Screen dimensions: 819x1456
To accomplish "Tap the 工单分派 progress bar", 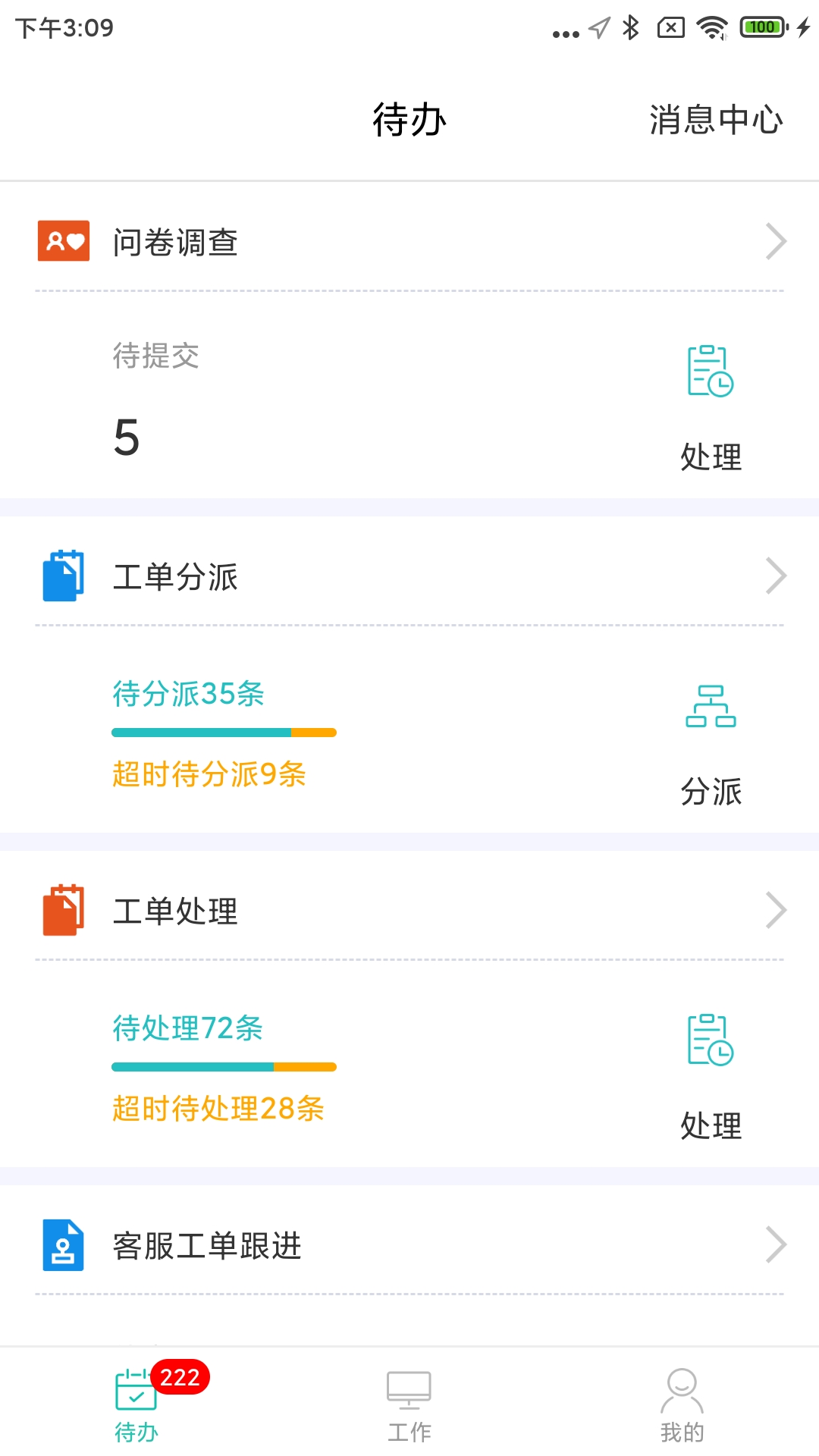I will point(223,732).
